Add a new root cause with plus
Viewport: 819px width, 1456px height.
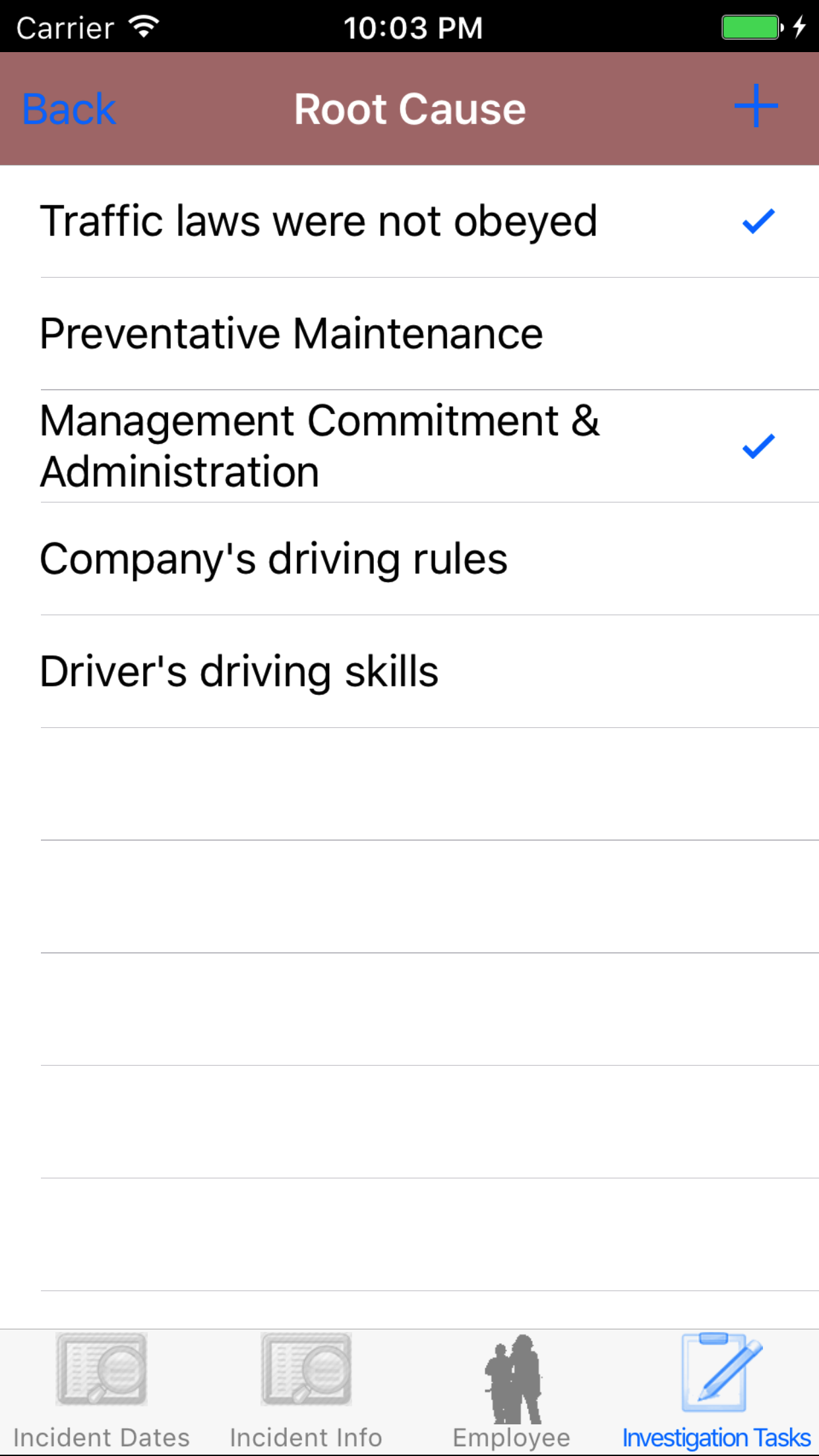(756, 106)
